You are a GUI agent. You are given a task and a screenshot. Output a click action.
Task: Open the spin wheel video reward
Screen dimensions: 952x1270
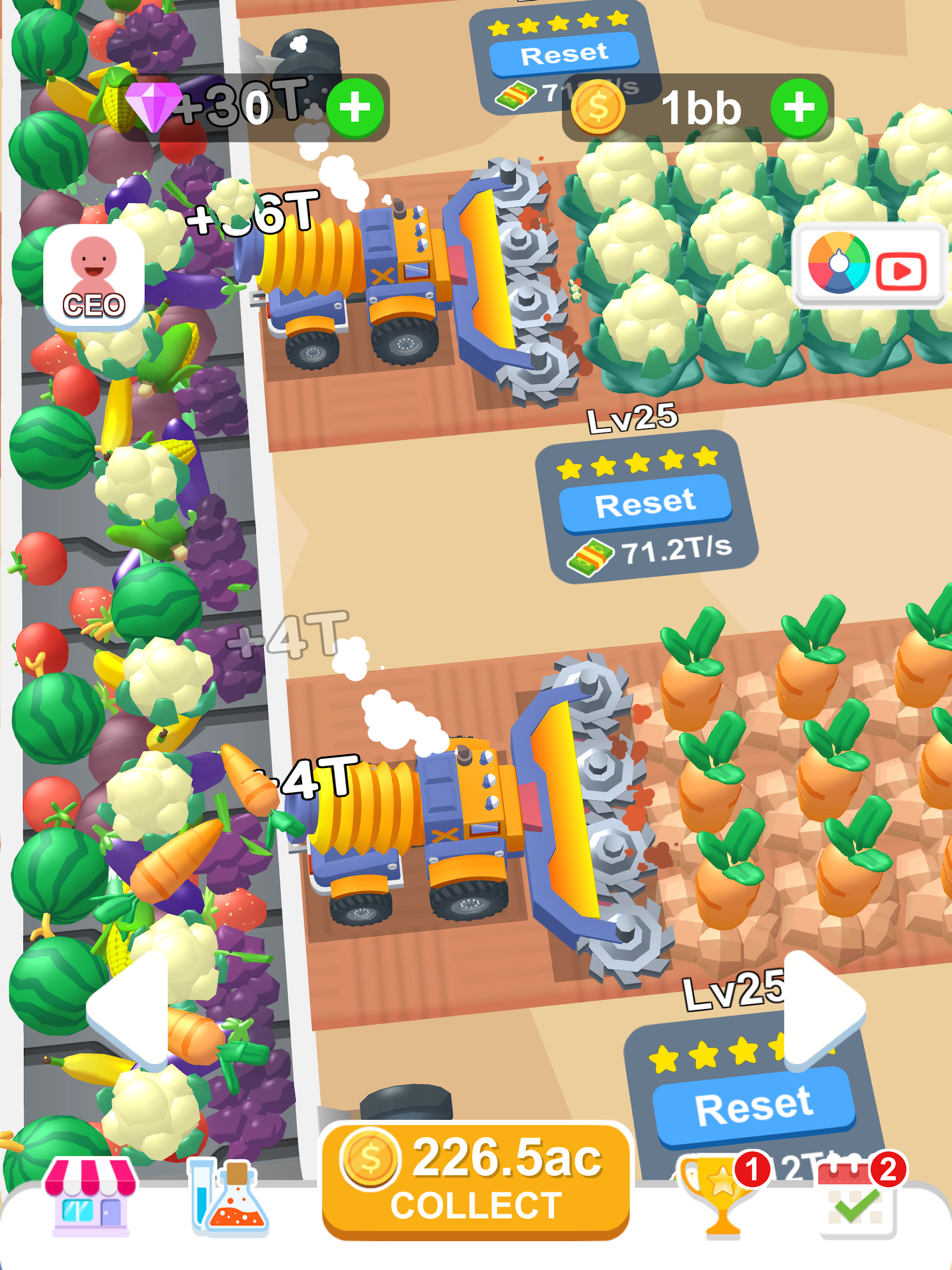[868, 266]
